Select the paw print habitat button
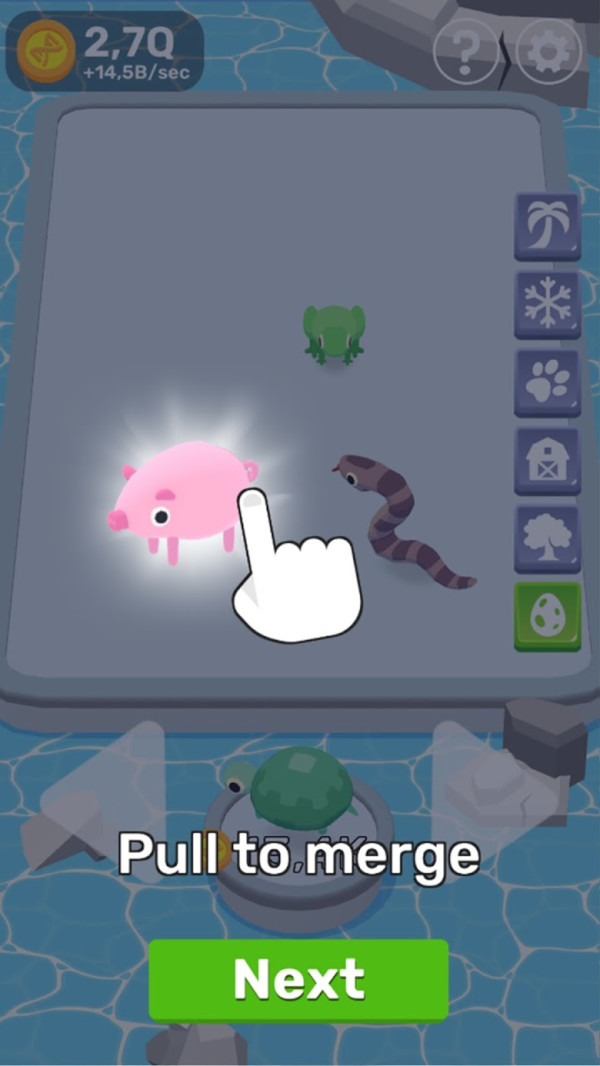 (547, 381)
